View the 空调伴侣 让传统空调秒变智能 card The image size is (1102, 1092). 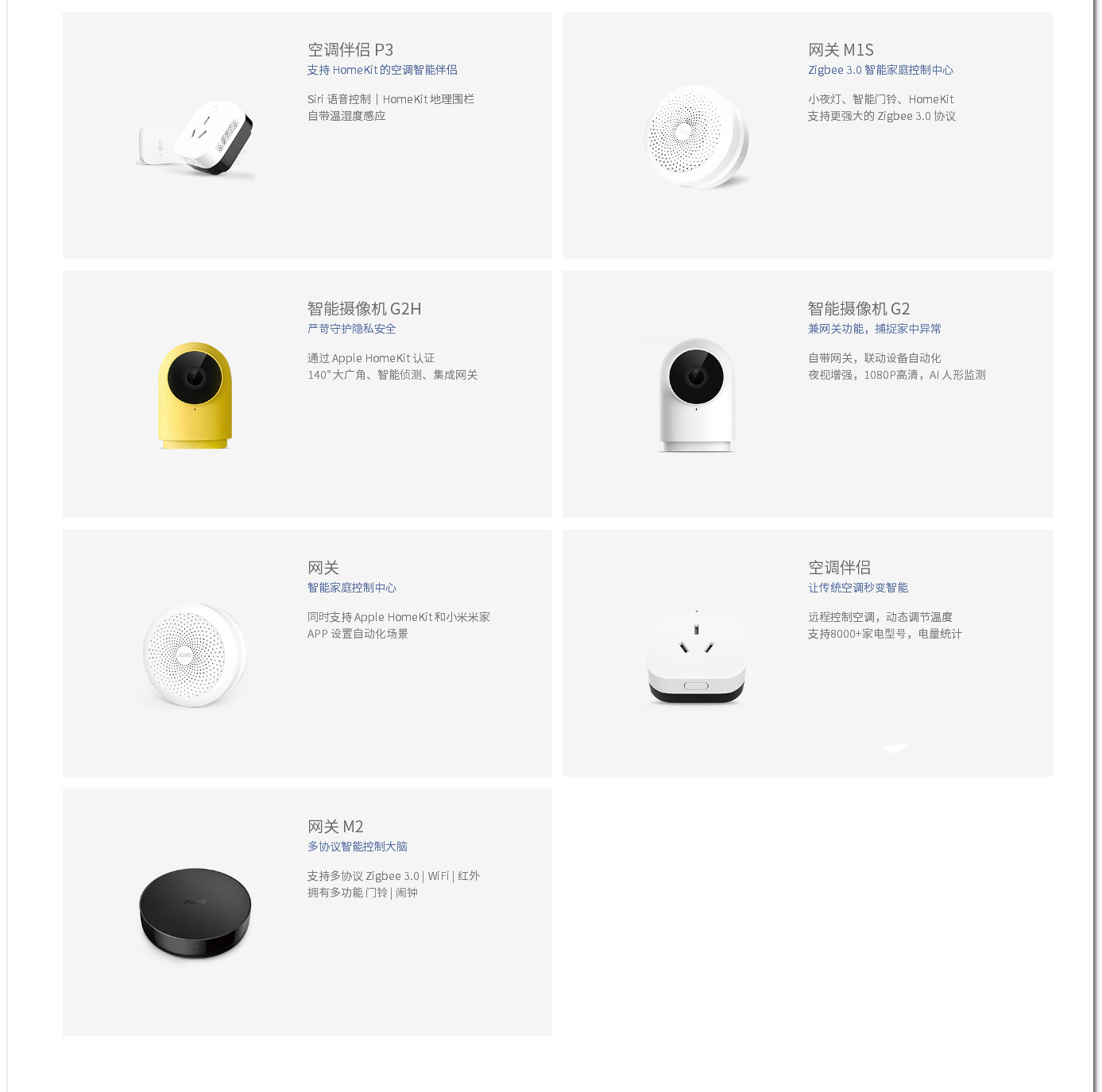coord(807,653)
